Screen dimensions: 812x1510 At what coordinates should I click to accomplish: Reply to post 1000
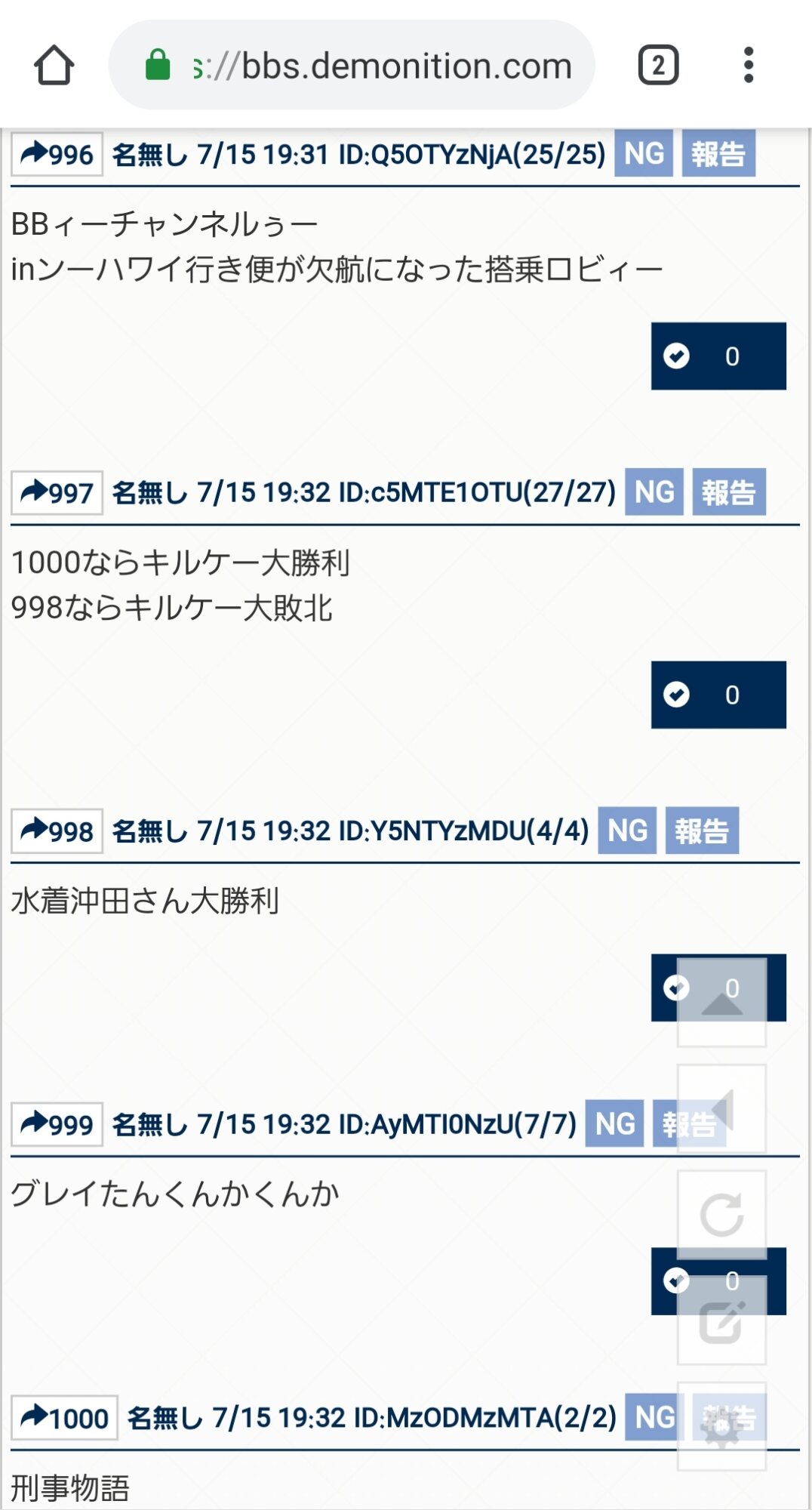[64, 1418]
